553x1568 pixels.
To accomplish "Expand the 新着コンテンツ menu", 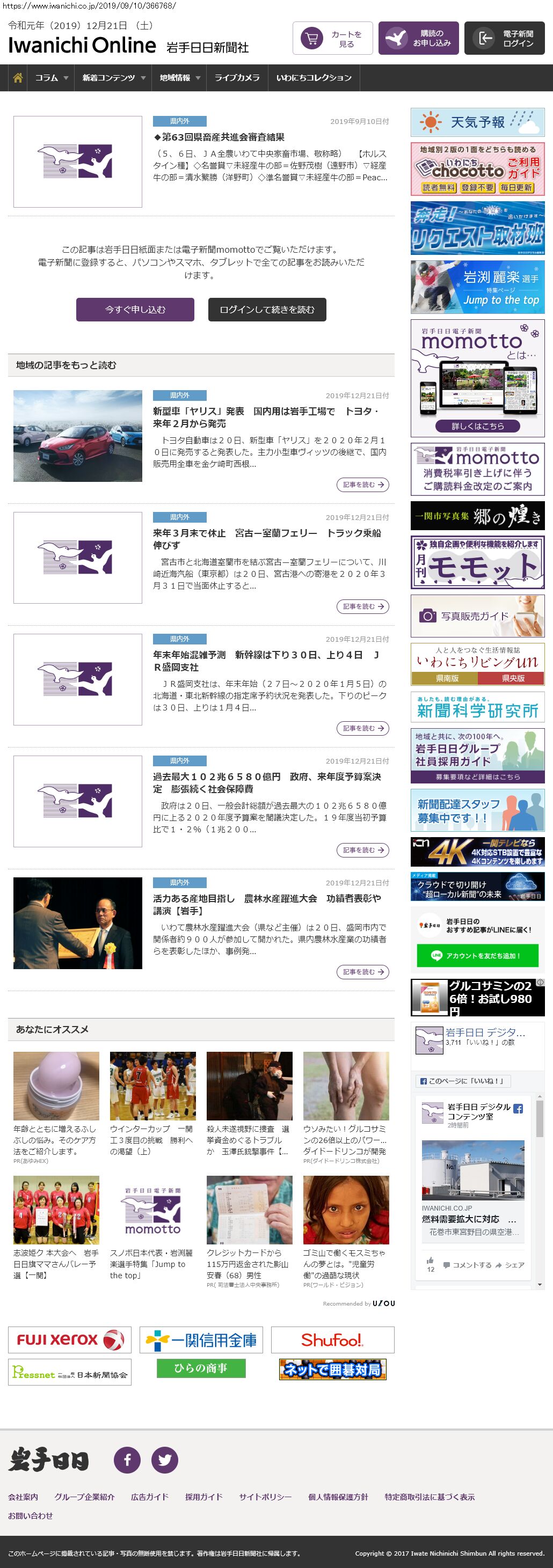I will click(113, 78).
